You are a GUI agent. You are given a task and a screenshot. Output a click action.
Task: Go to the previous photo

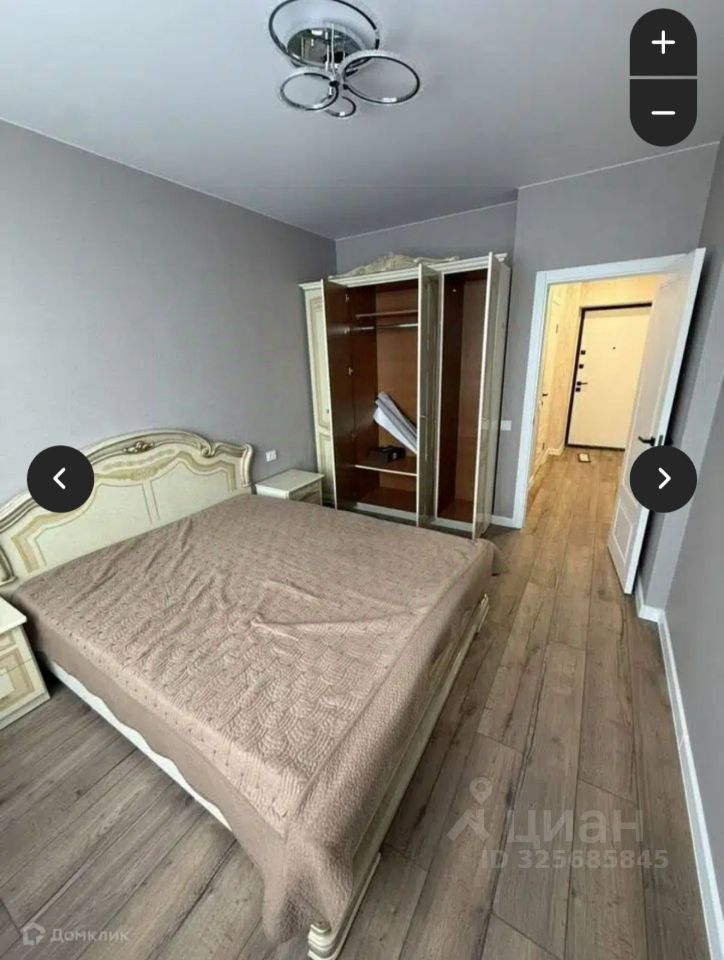point(60,479)
